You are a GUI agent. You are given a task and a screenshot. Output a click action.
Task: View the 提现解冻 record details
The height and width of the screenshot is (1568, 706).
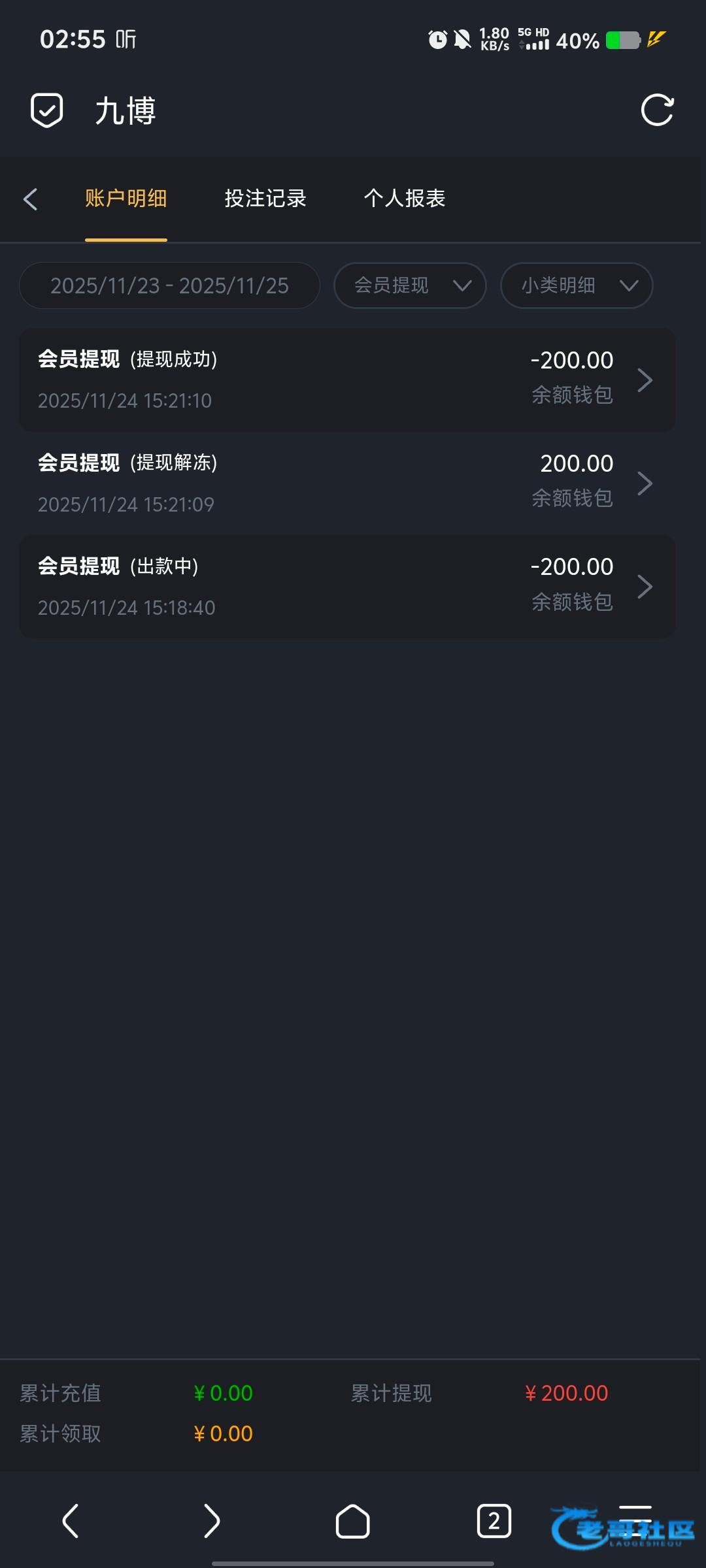(x=347, y=483)
